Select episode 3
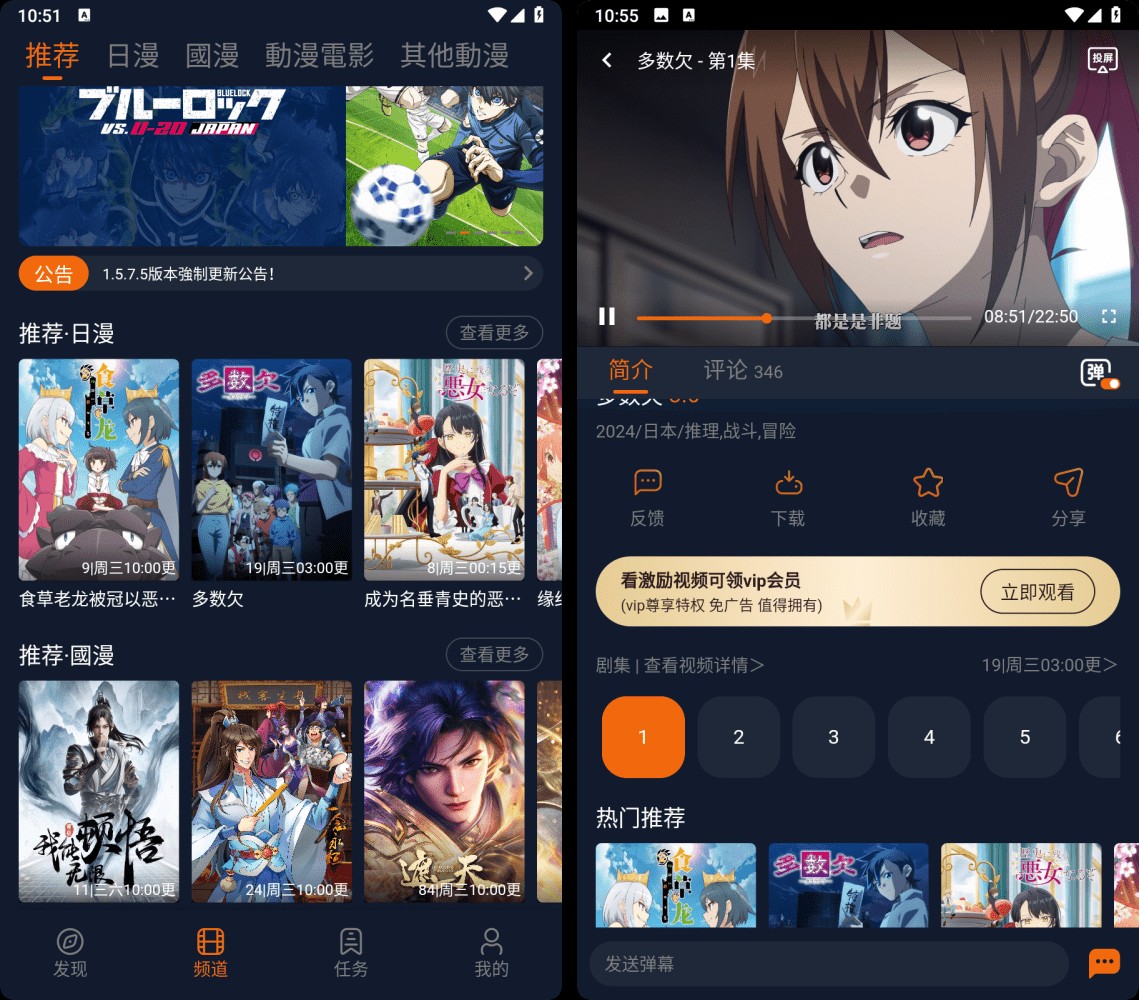1139x1000 pixels. tap(833, 737)
